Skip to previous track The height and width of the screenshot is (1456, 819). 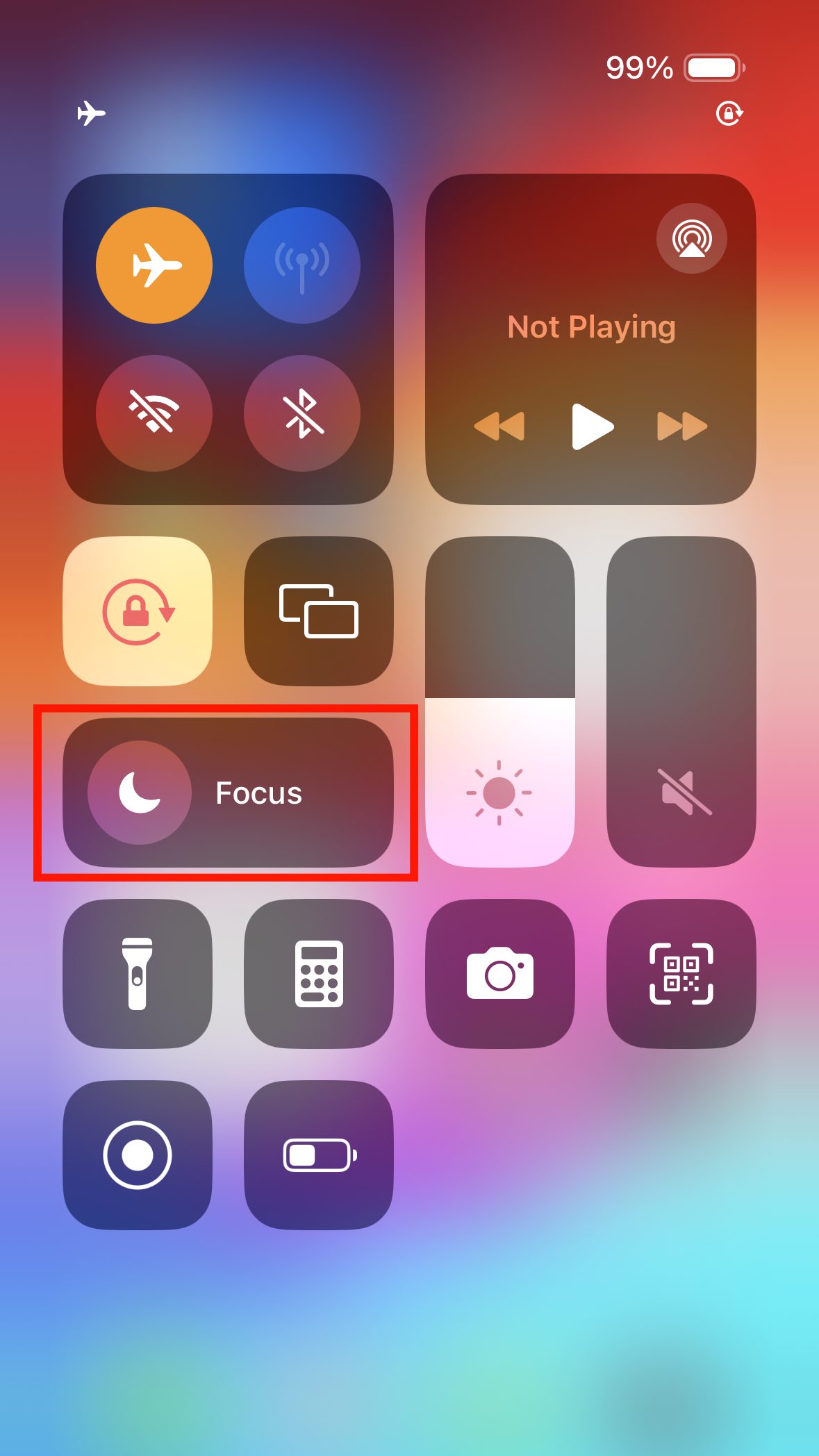pos(499,427)
